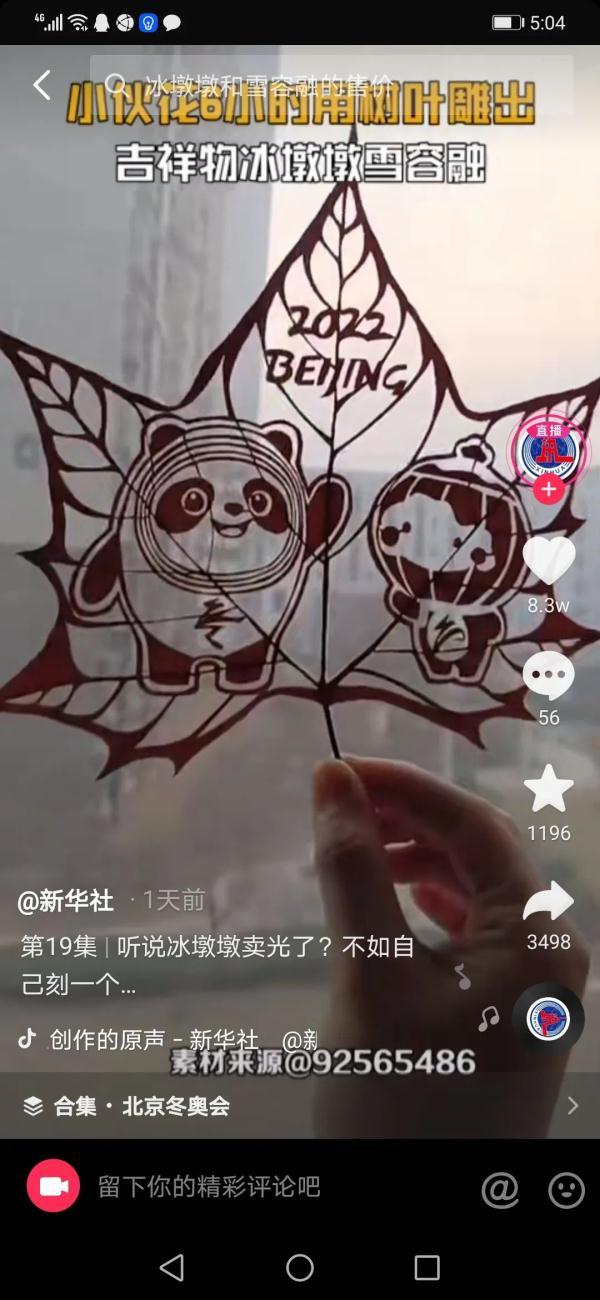Go back using the top-left arrow
Image resolution: width=600 pixels, height=1300 pixels.
[x=41, y=85]
